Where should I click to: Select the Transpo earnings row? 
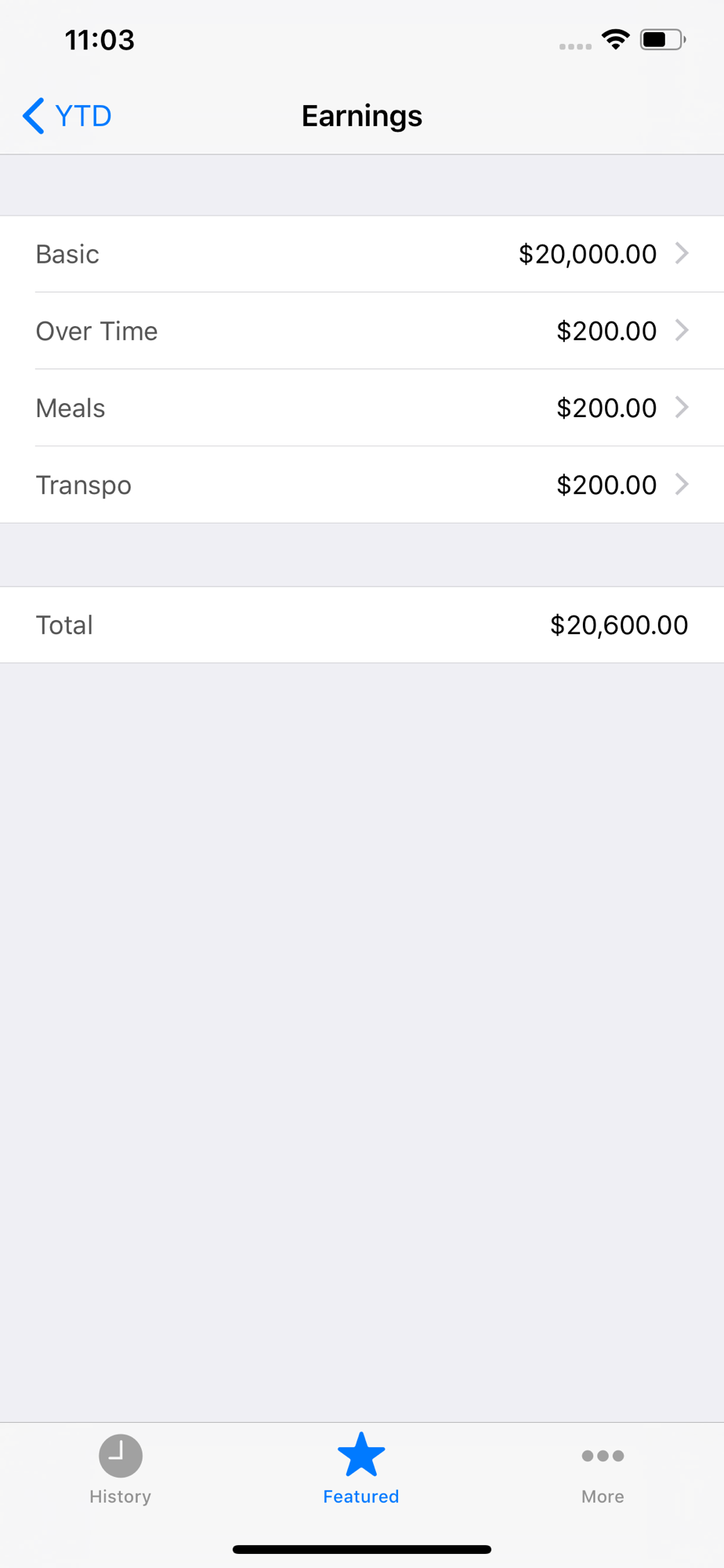pyautogui.click(x=362, y=485)
